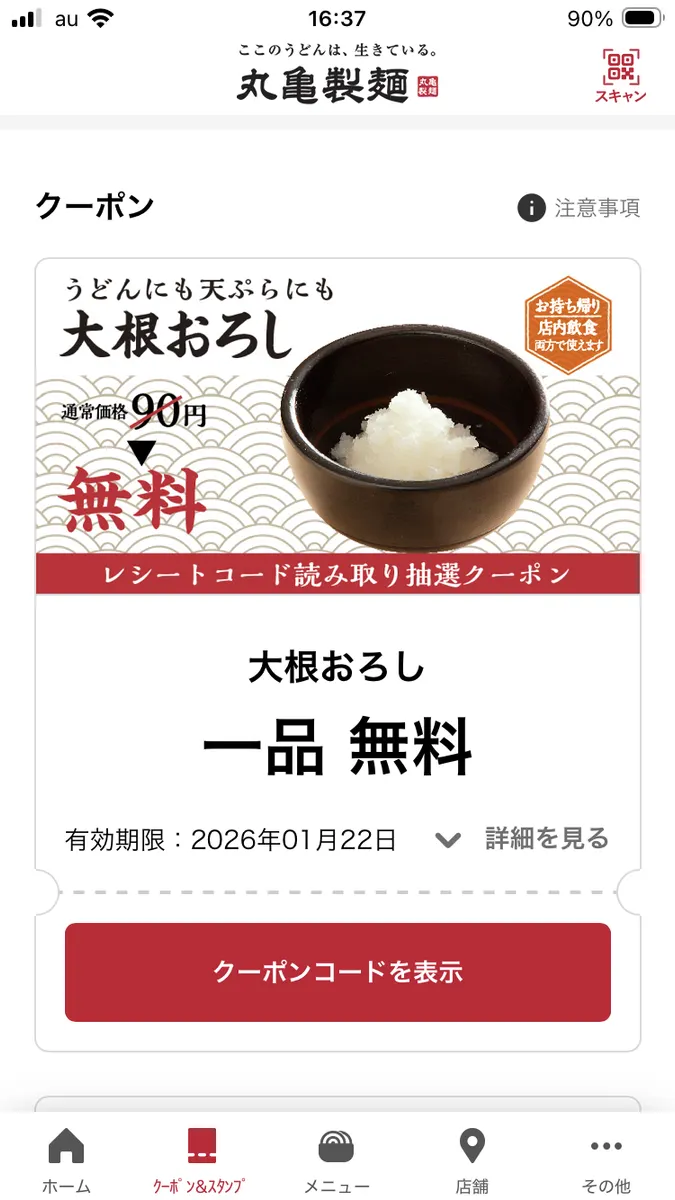Screen dimensions: 675x1200
Task: Go to the メニュー tab
Action: coord(337,1160)
